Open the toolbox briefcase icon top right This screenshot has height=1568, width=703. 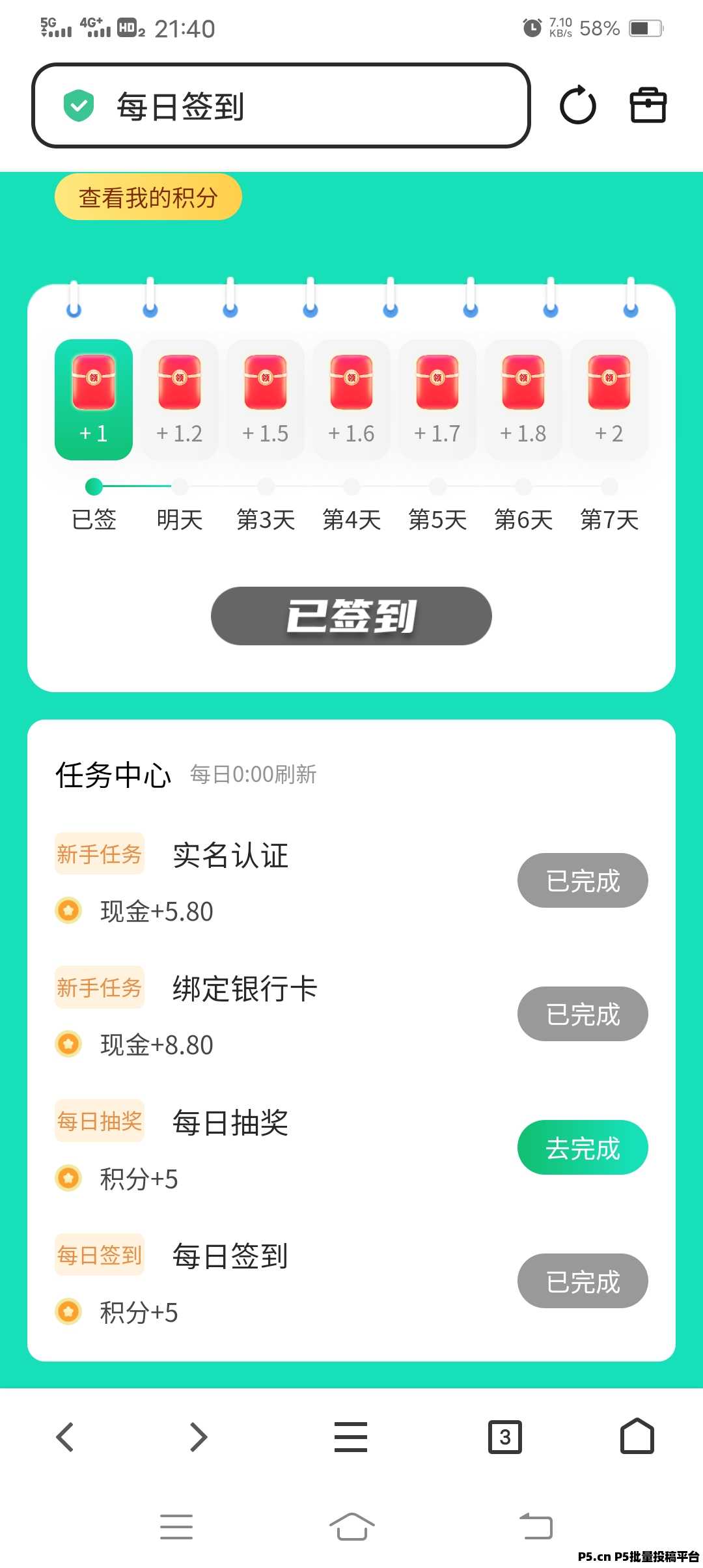648,105
